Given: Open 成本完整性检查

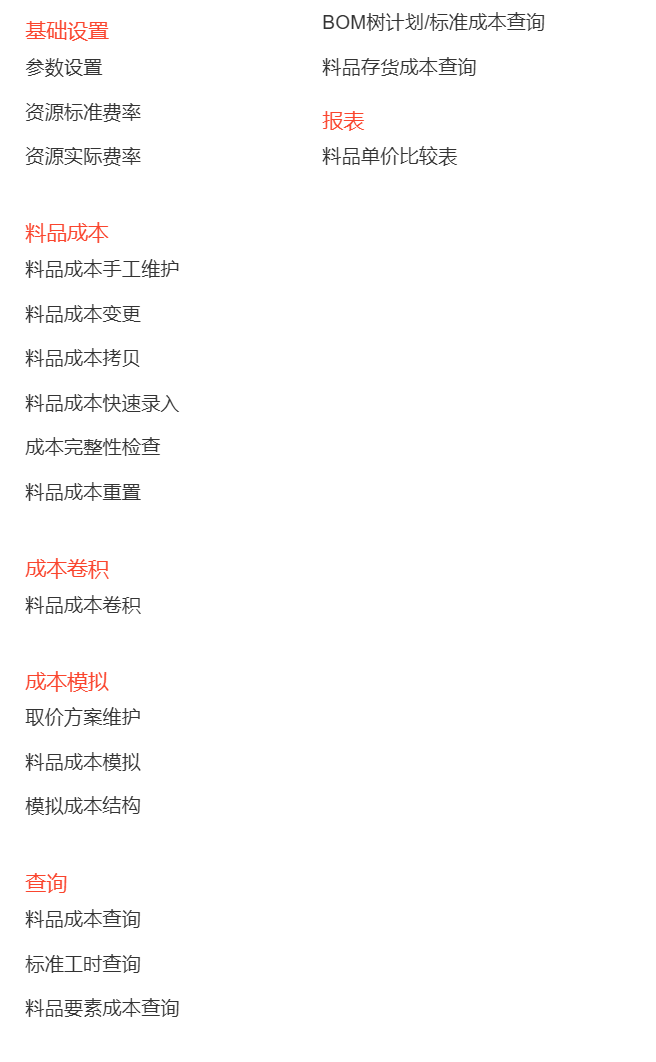Looking at the screenshot, I should pos(93,448).
